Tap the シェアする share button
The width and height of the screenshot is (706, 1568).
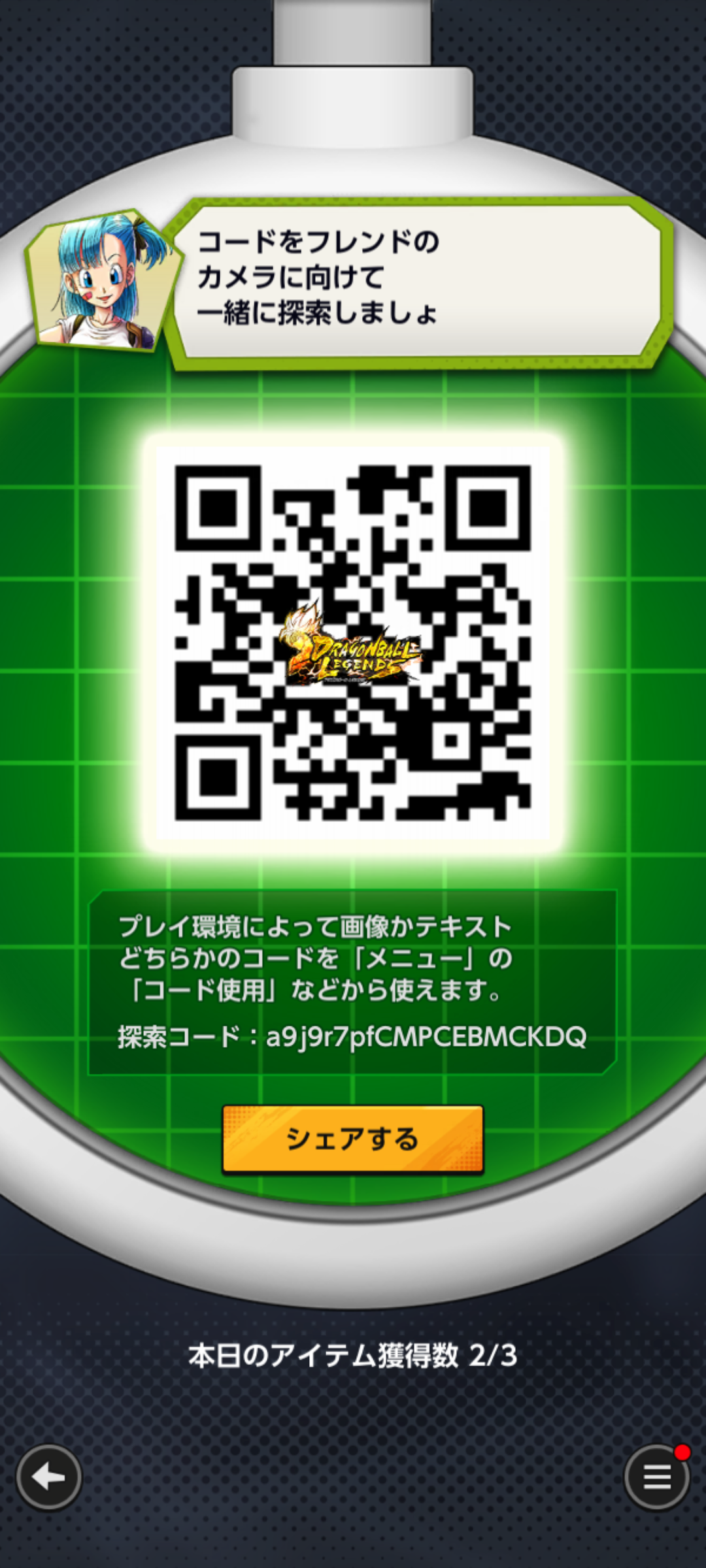[353, 1139]
